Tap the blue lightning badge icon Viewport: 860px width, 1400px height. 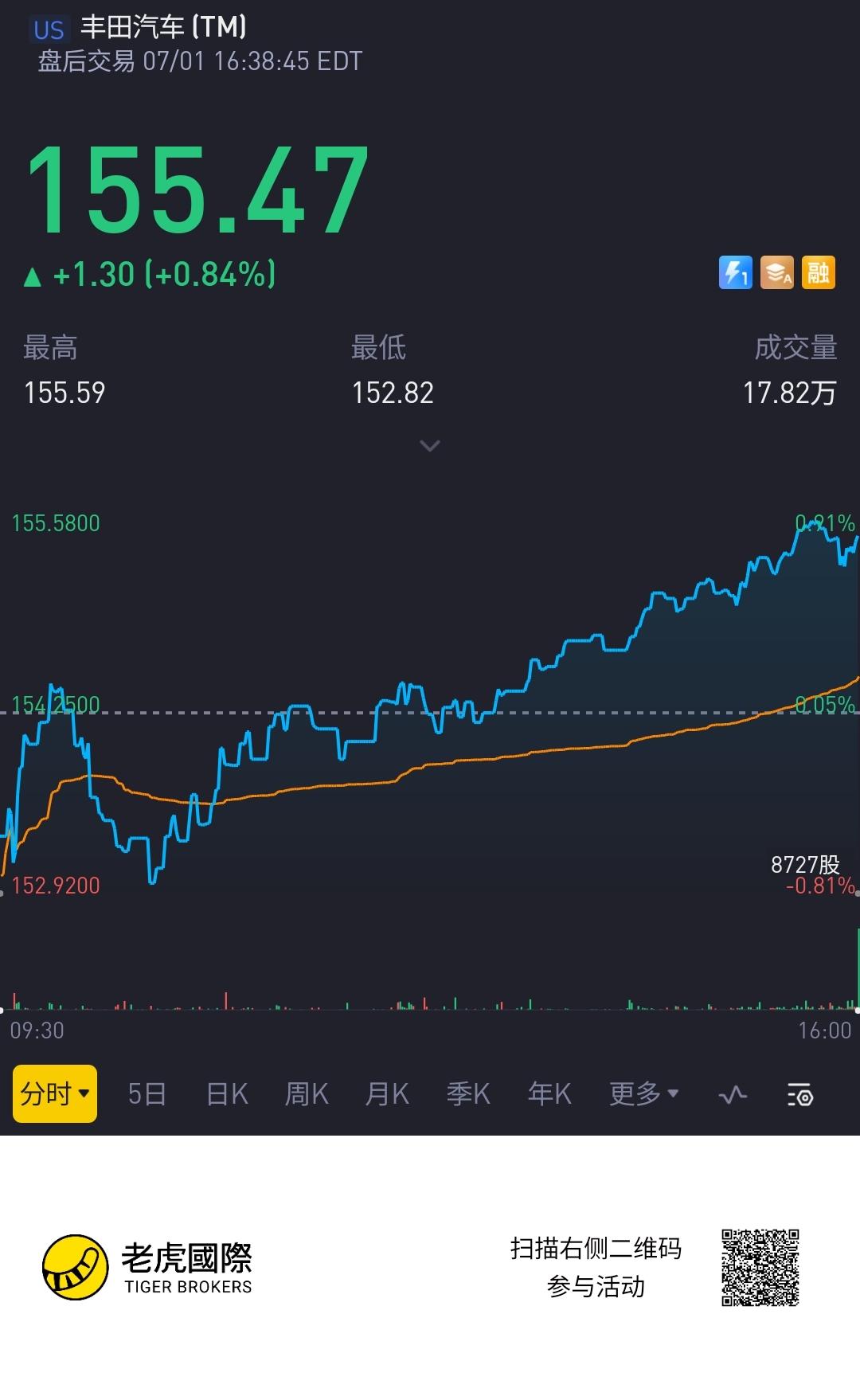click(735, 273)
